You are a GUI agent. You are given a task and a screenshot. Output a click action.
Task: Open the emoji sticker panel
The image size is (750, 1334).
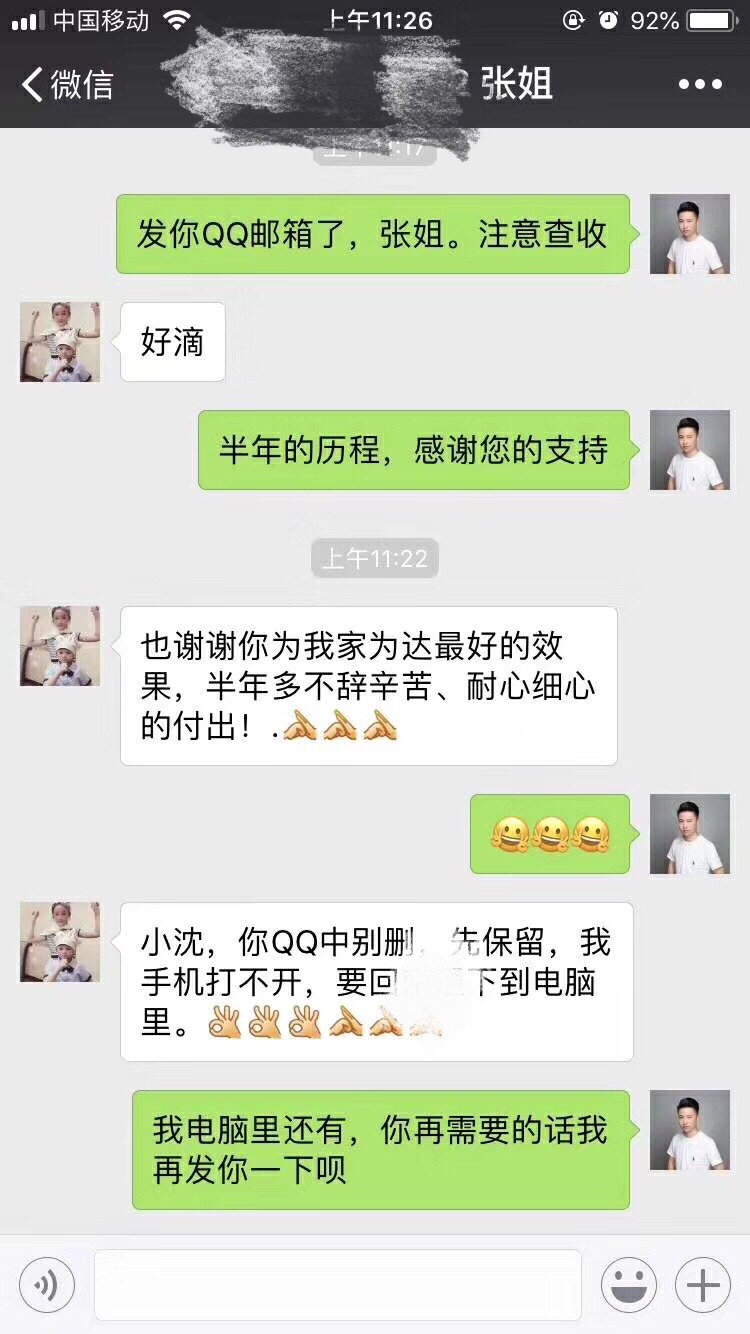(628, 1285)
